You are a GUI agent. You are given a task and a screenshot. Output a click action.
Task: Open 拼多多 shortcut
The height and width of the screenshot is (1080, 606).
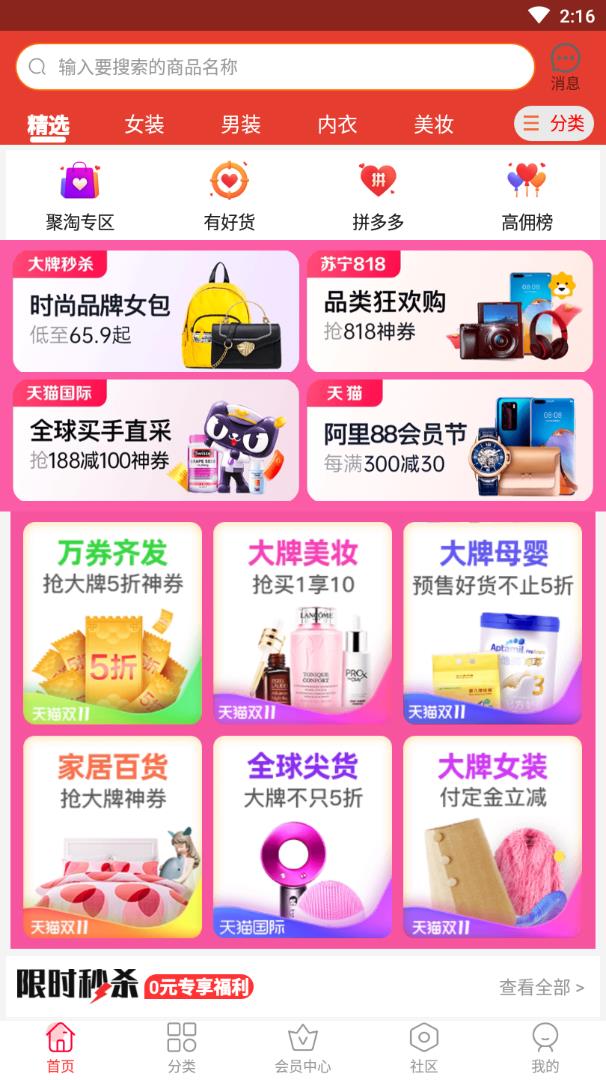[x=378, y=196]
